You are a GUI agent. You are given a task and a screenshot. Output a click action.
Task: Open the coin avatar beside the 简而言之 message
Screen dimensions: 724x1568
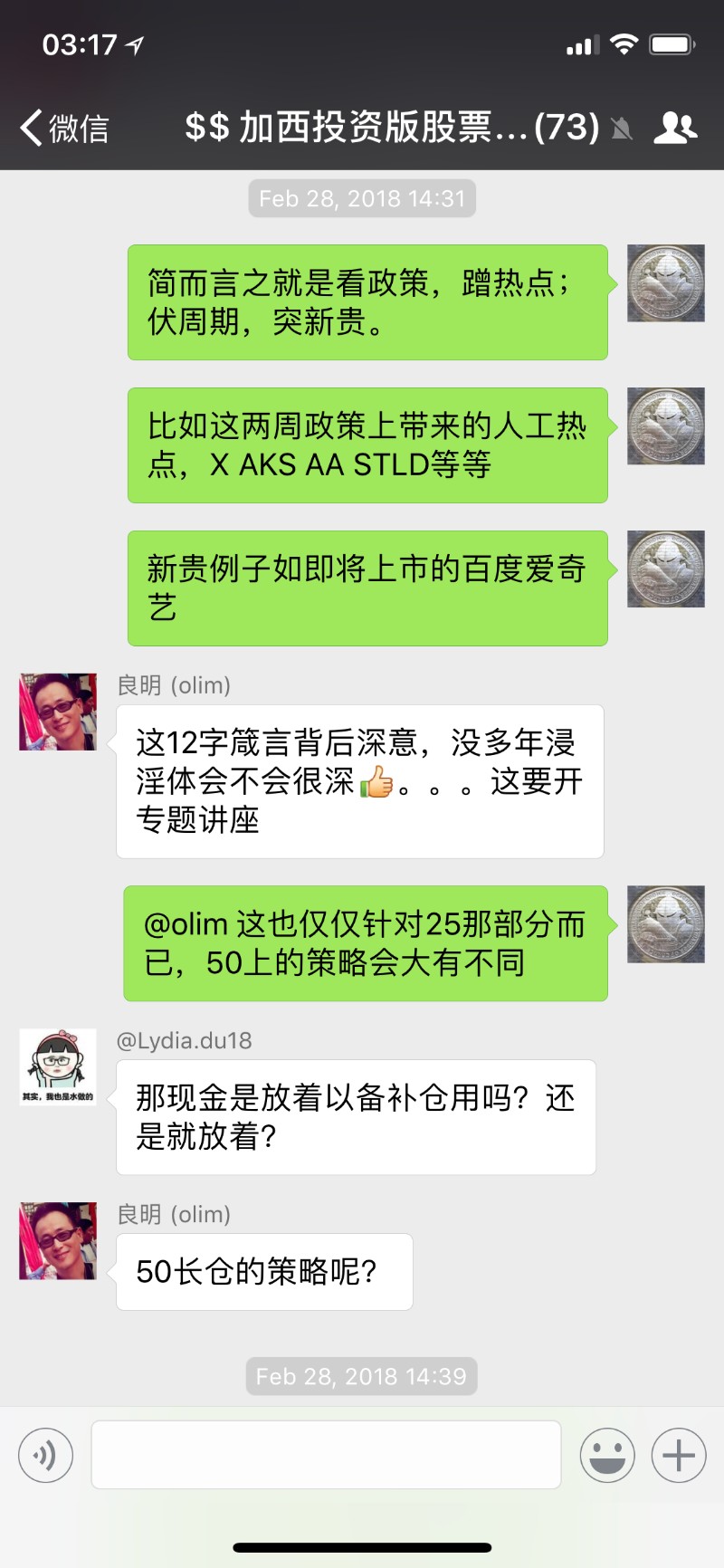point(666,282)
